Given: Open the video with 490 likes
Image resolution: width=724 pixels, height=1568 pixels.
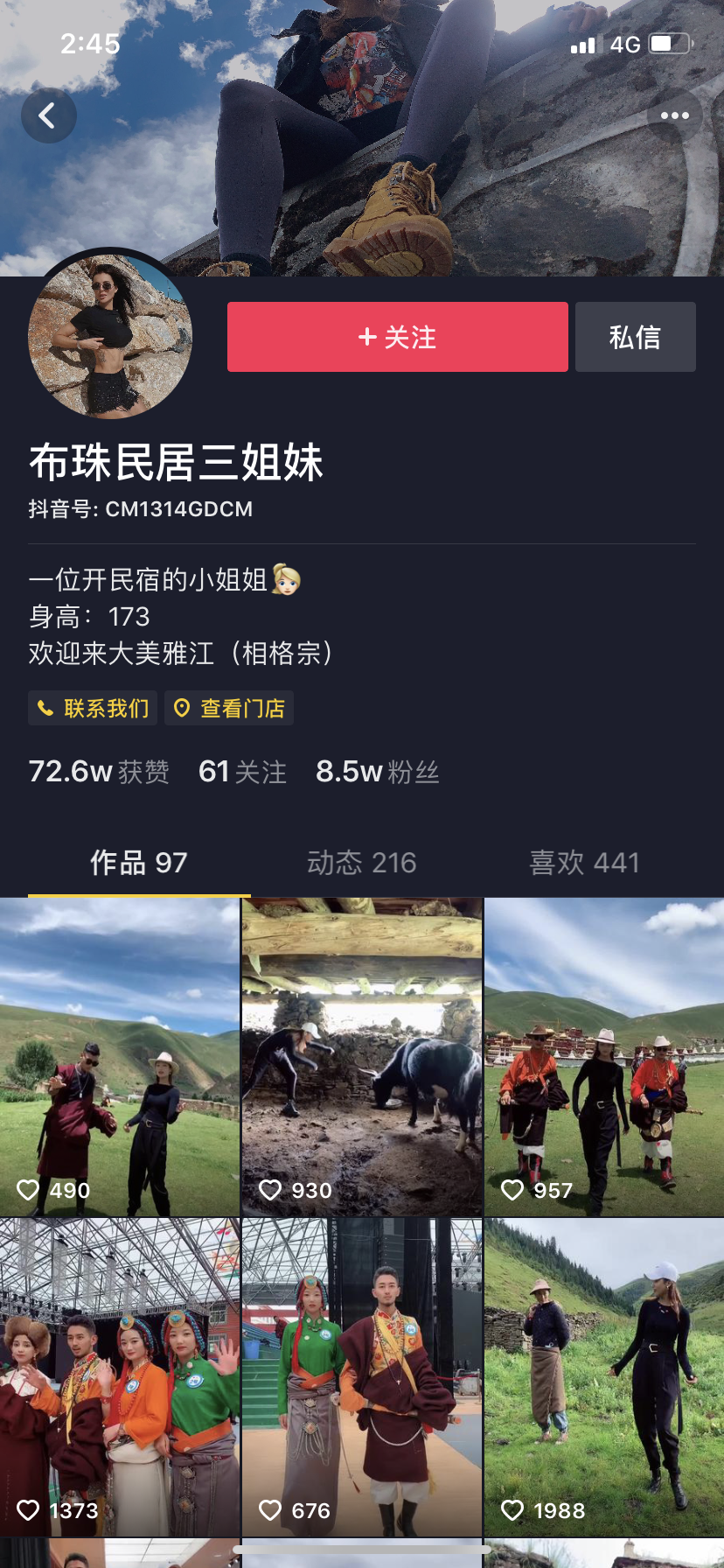Looking at the screenshot, I should 120,1057.
